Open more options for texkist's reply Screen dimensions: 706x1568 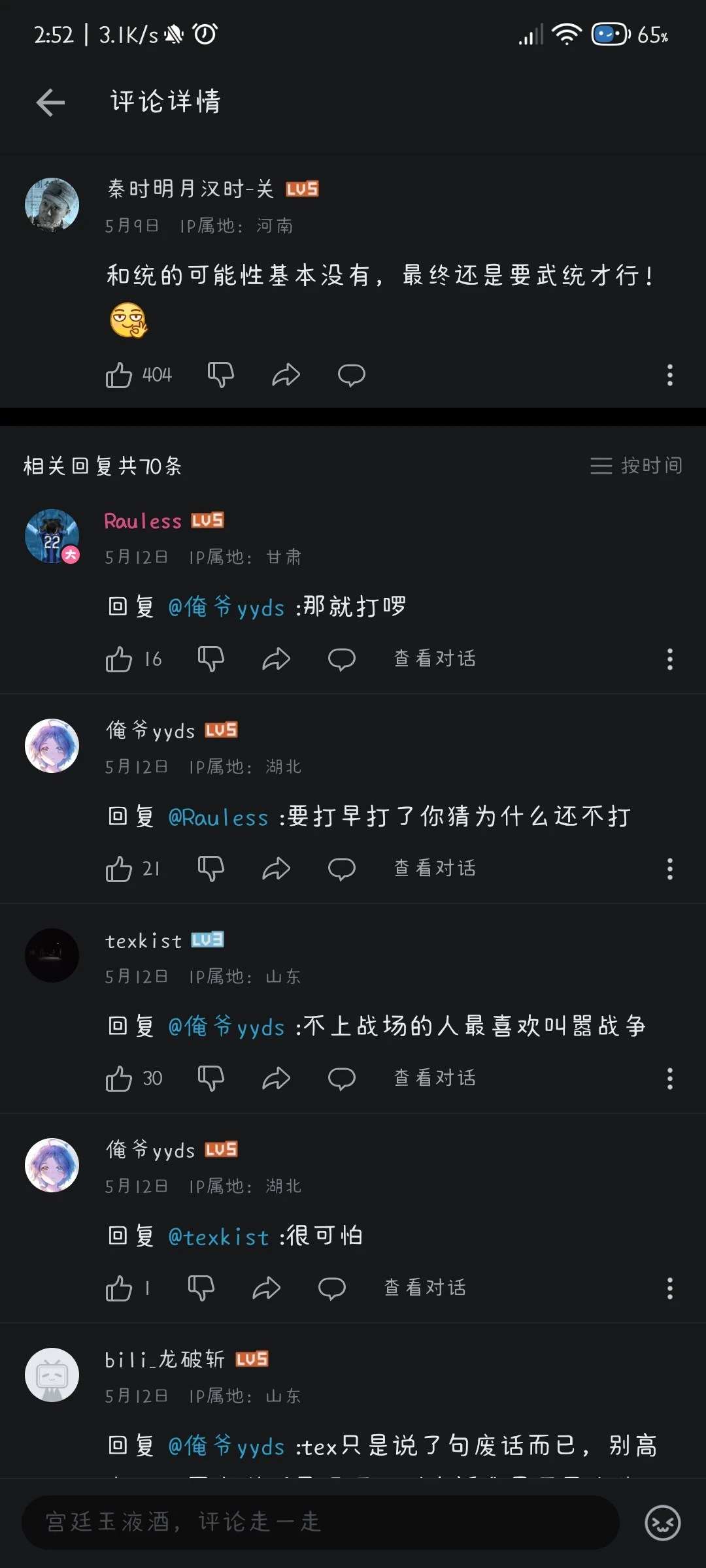tap(669, 1078)
